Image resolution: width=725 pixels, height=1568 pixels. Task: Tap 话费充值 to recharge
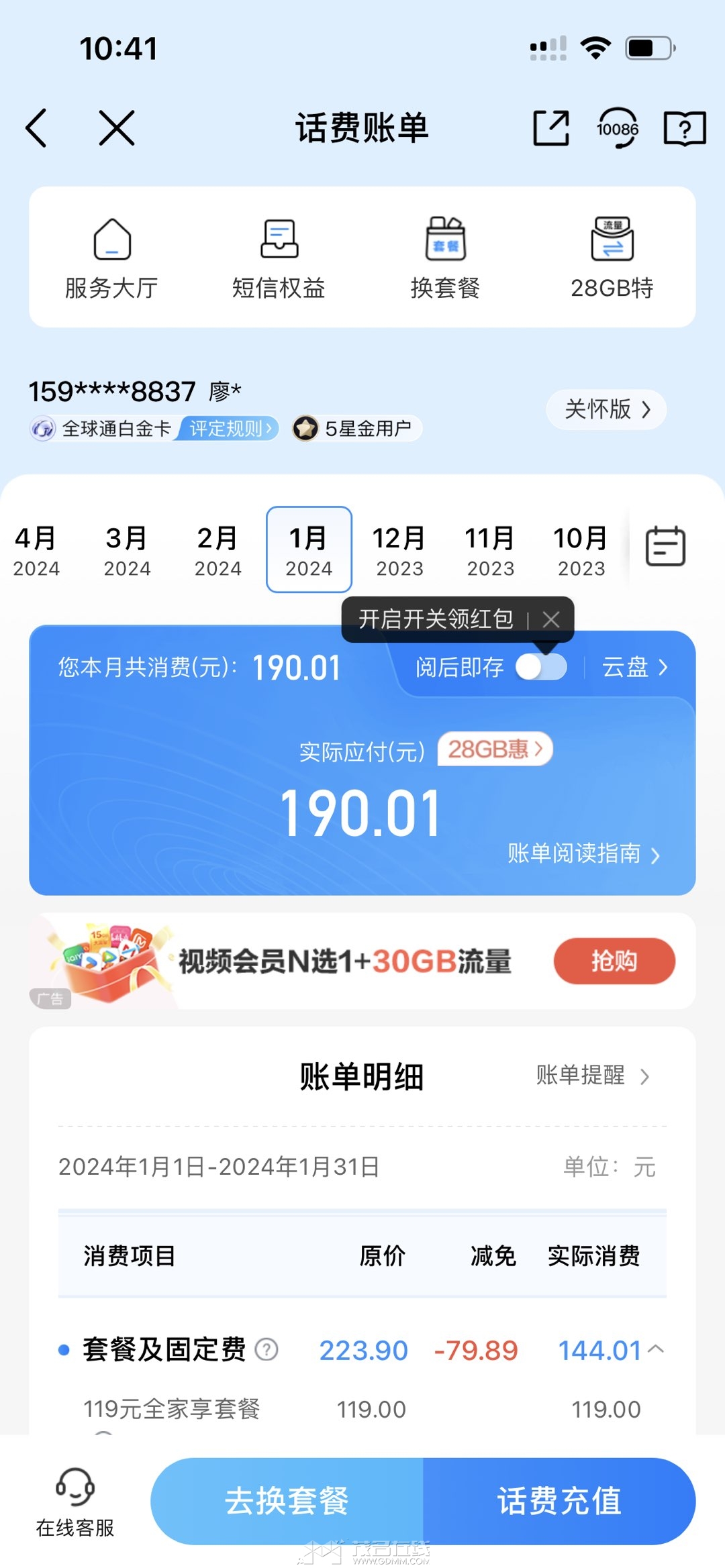point(559,1501)
